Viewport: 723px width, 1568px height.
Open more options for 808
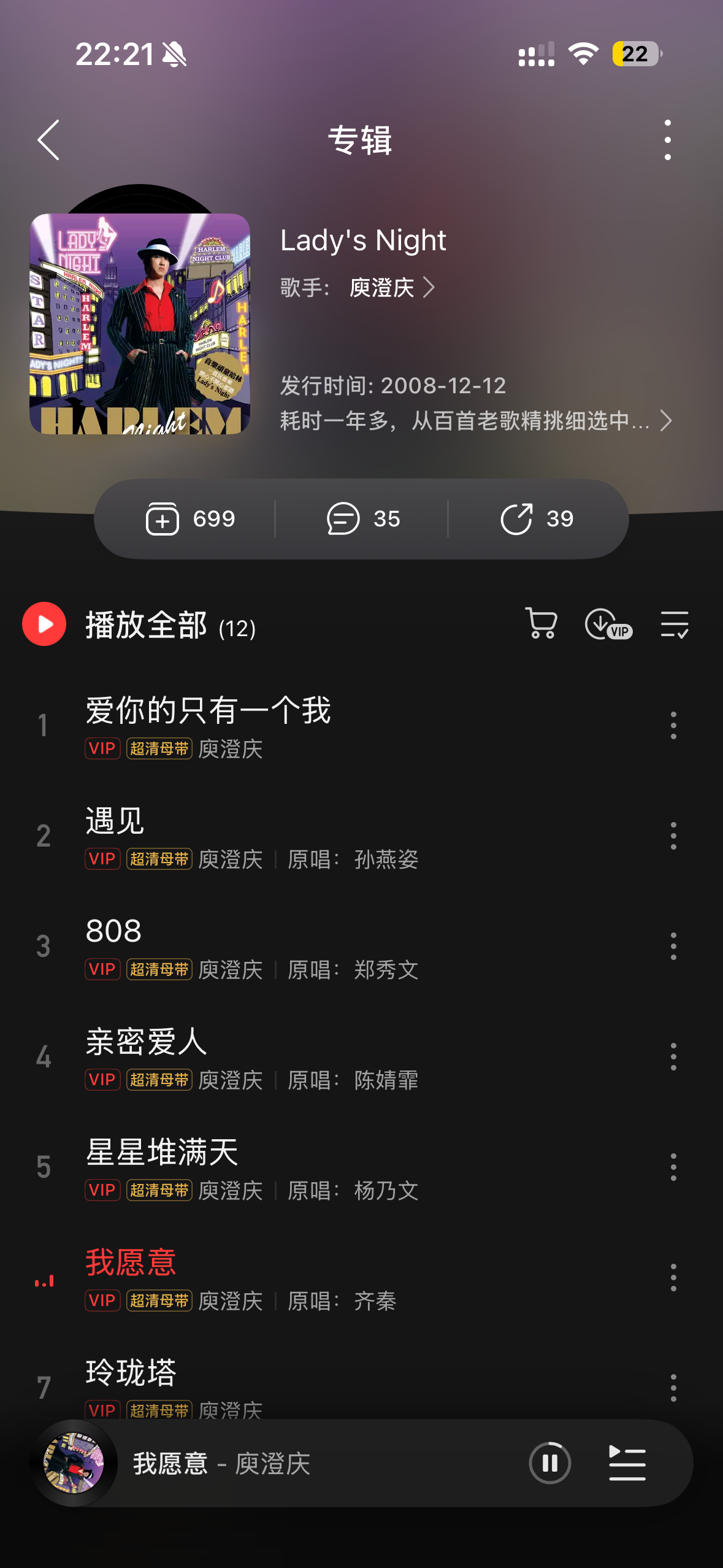pos(673,947)
